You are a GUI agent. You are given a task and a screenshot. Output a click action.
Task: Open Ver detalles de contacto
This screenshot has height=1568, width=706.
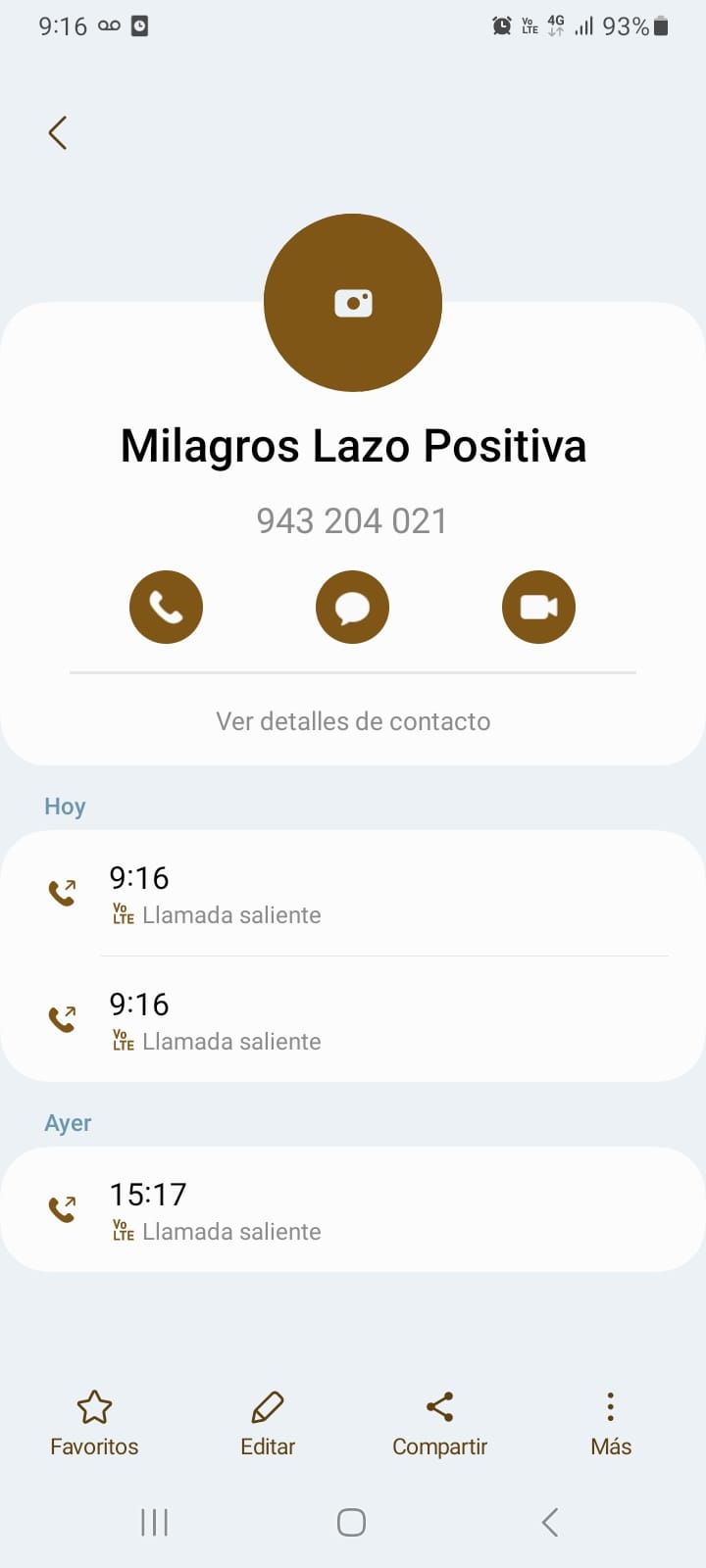[353, 721]
